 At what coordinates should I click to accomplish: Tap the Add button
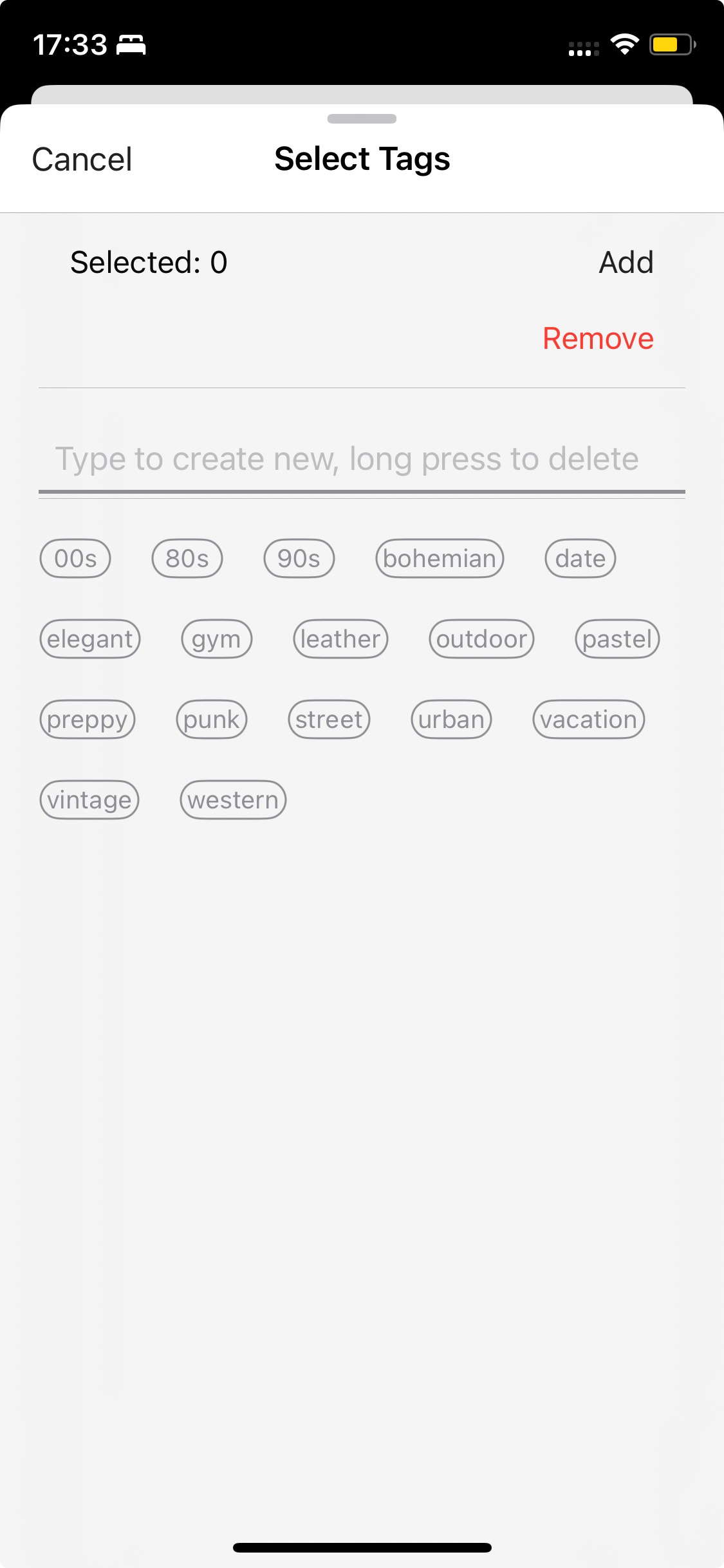[x=626, y=263]
